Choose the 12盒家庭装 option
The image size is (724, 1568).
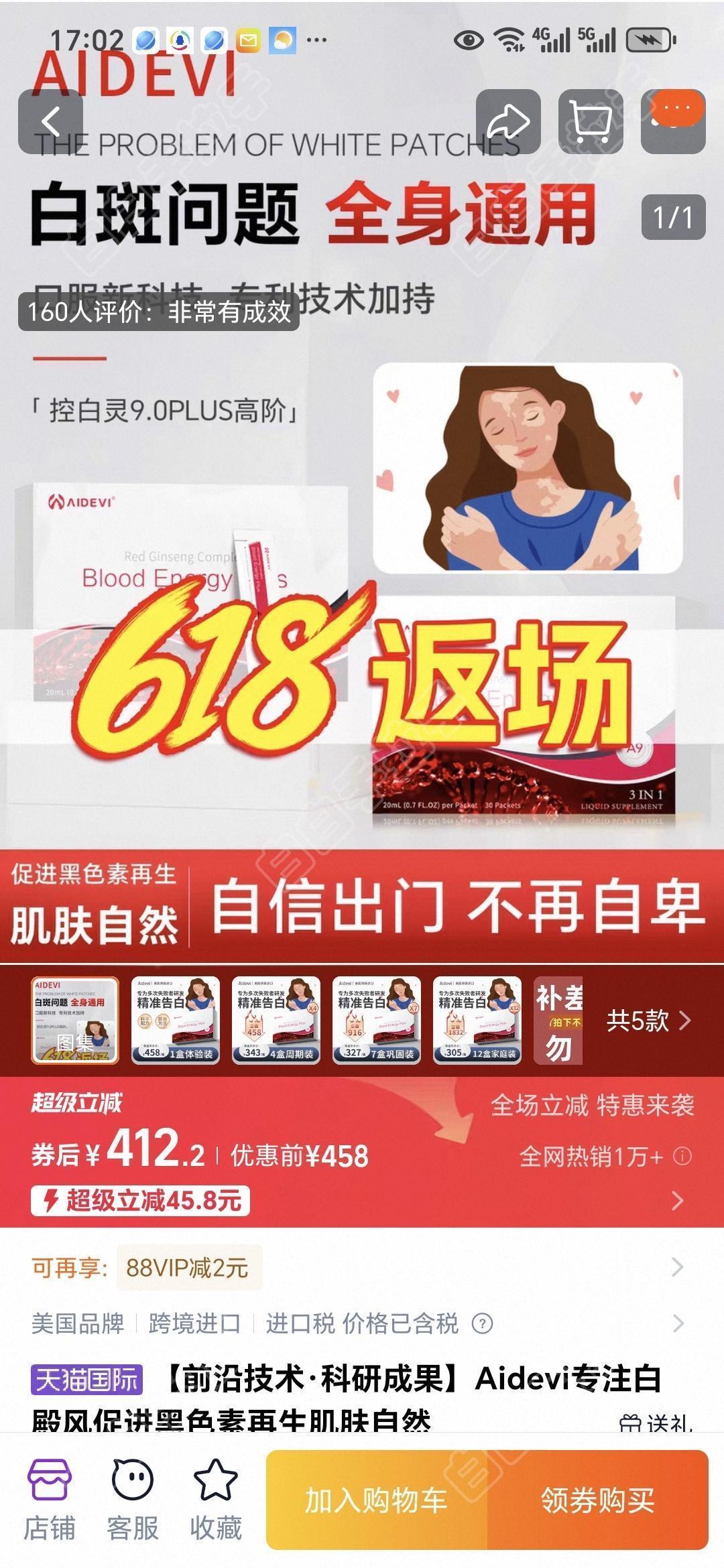pyautogui.click(x=477, y=1021)
